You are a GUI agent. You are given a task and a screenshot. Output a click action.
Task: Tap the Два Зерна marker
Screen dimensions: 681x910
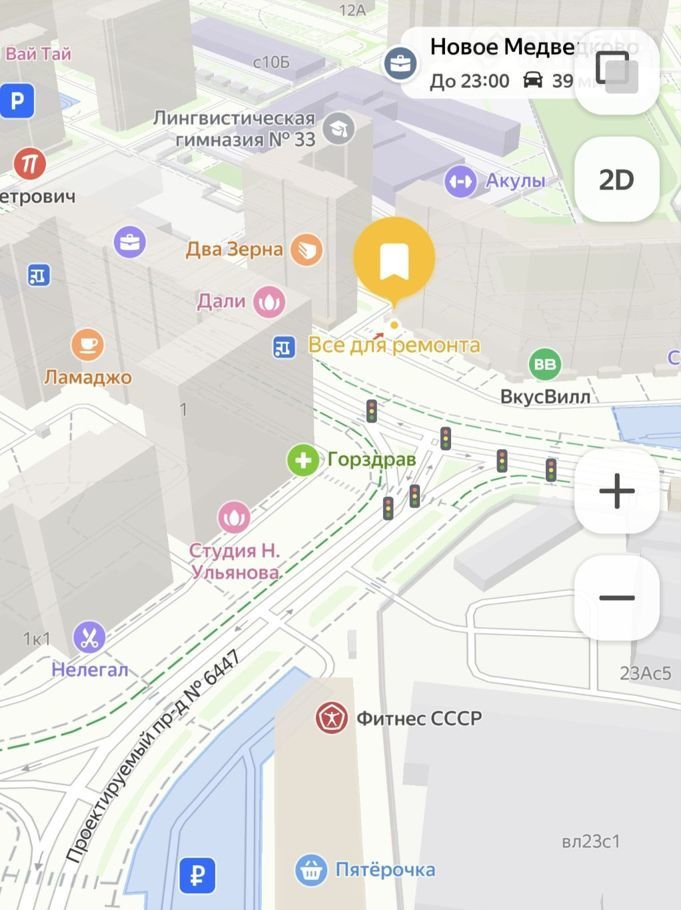click(x=306, y=249)
